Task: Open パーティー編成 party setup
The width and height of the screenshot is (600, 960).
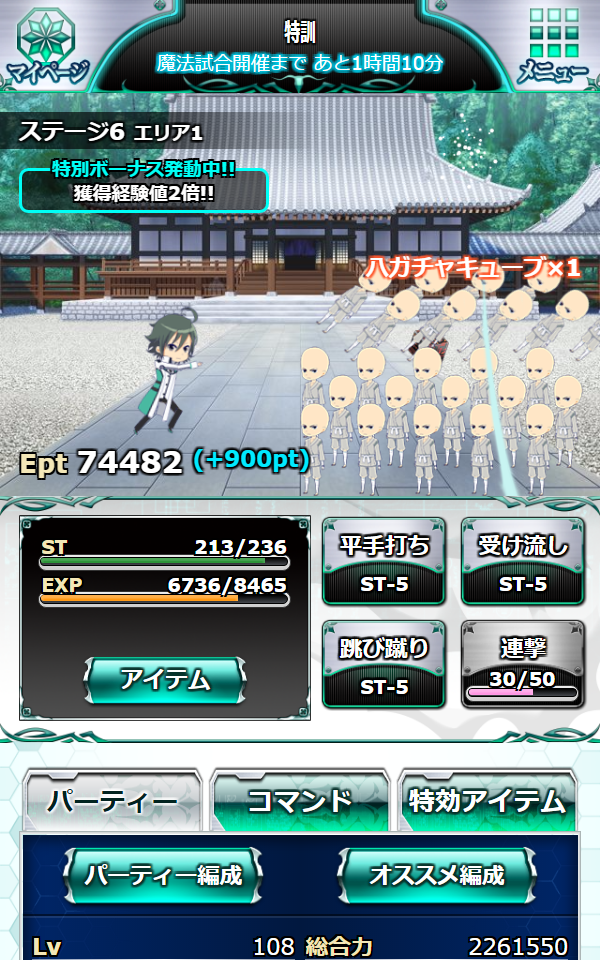Action: [x=163, y=875]
